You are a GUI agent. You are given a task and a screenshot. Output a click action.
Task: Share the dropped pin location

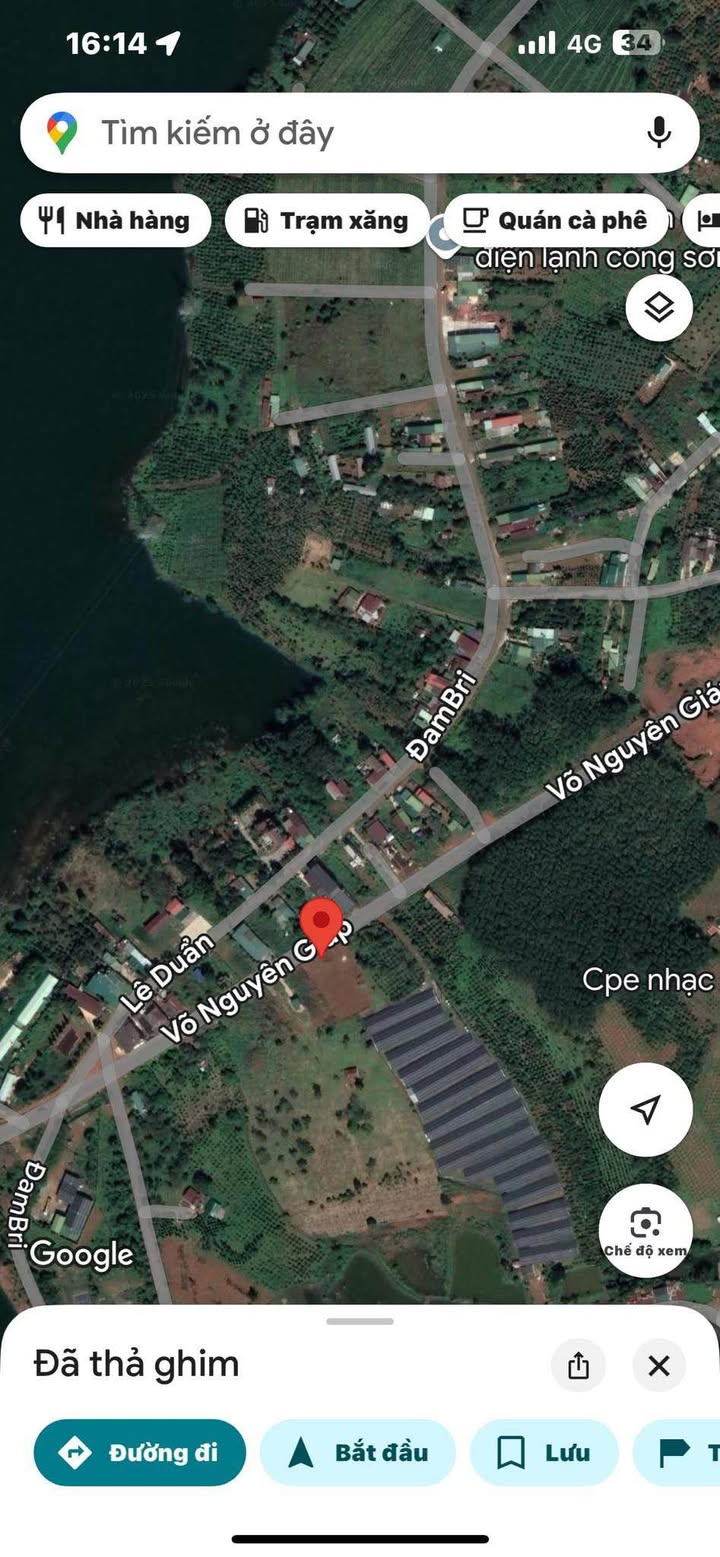coord(578,1365)
